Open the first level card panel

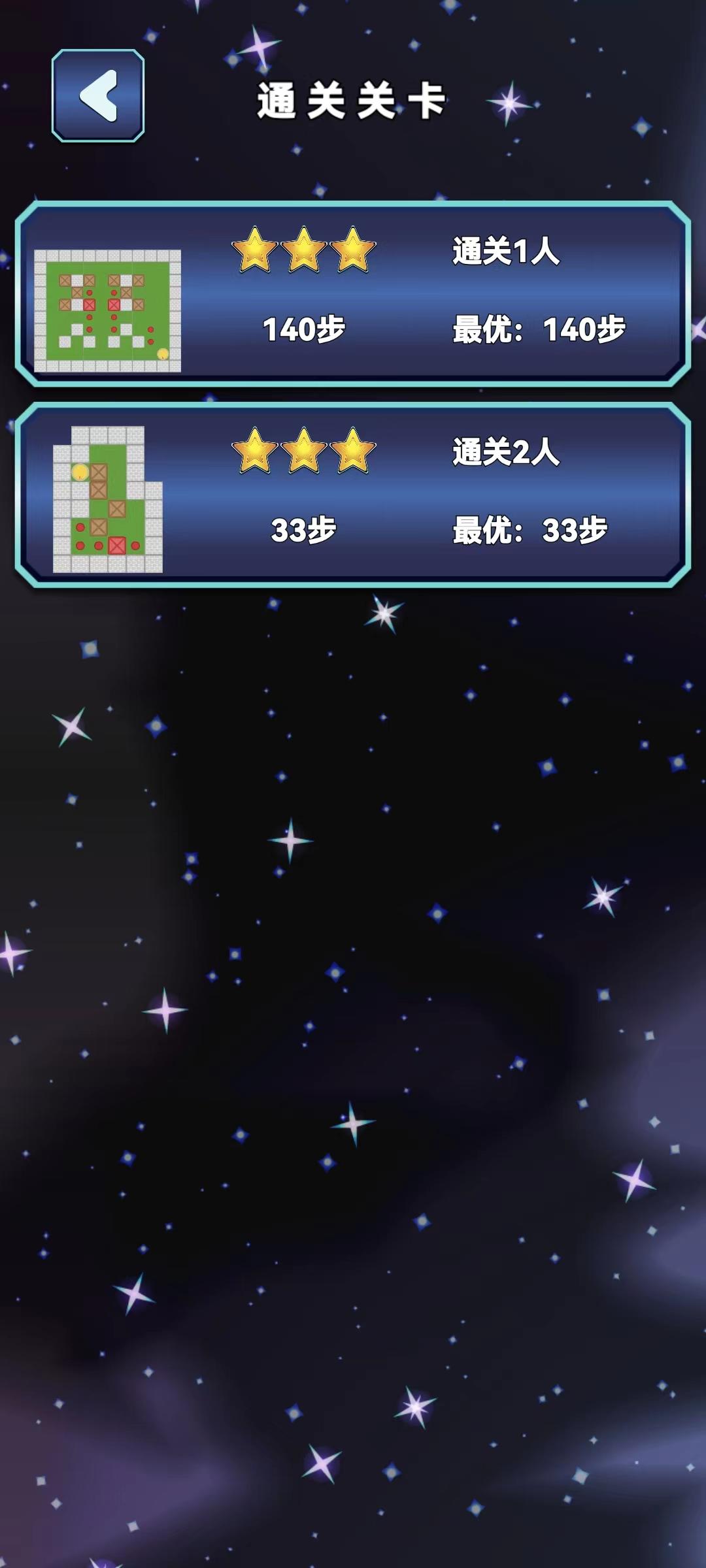(x=353, y=294)
